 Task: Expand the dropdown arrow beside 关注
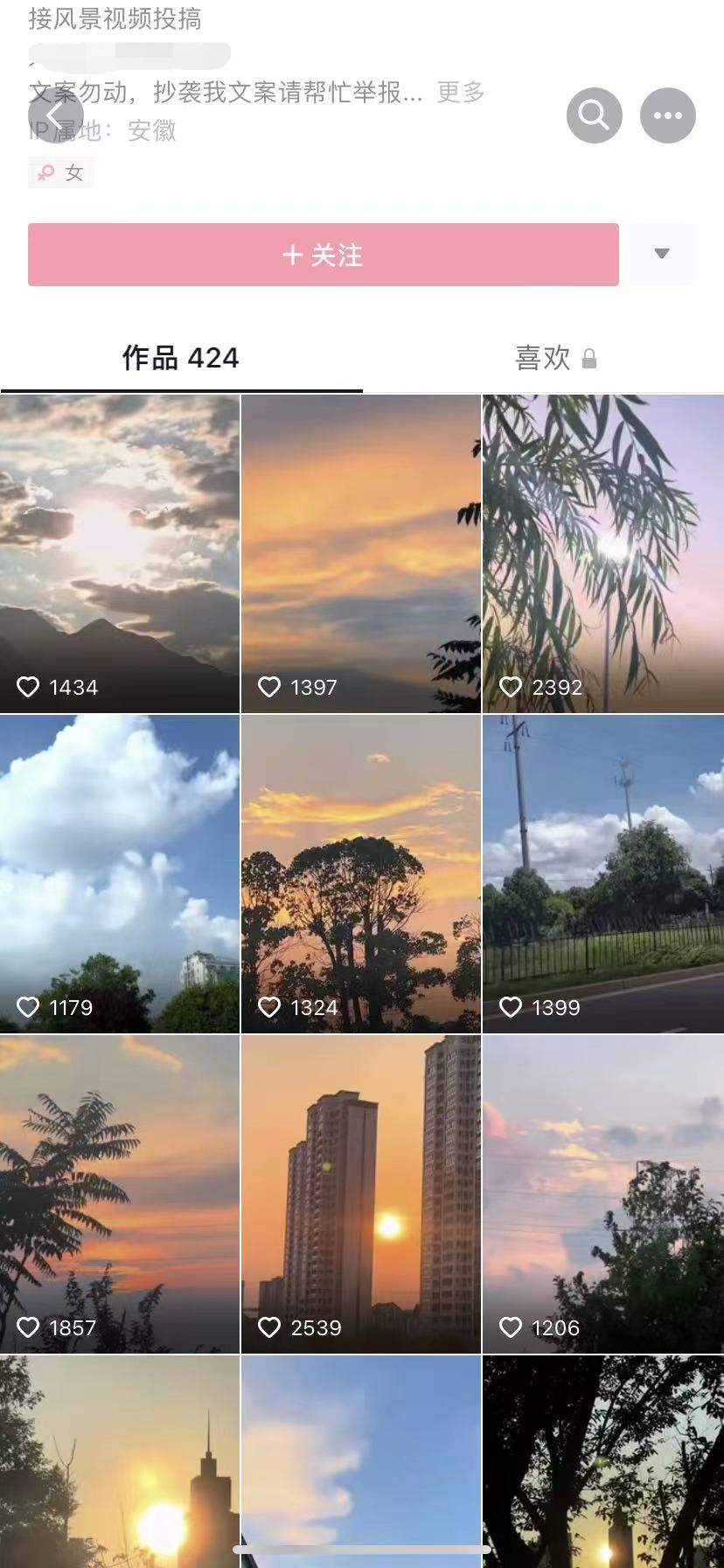click(x=662, y=255)
